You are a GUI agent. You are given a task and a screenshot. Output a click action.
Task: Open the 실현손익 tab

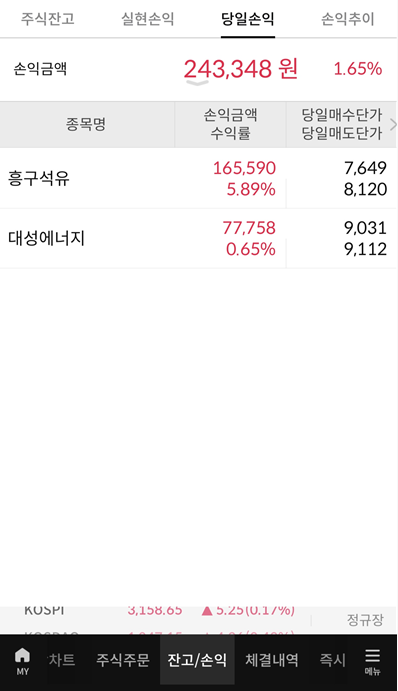click(148, 19)
